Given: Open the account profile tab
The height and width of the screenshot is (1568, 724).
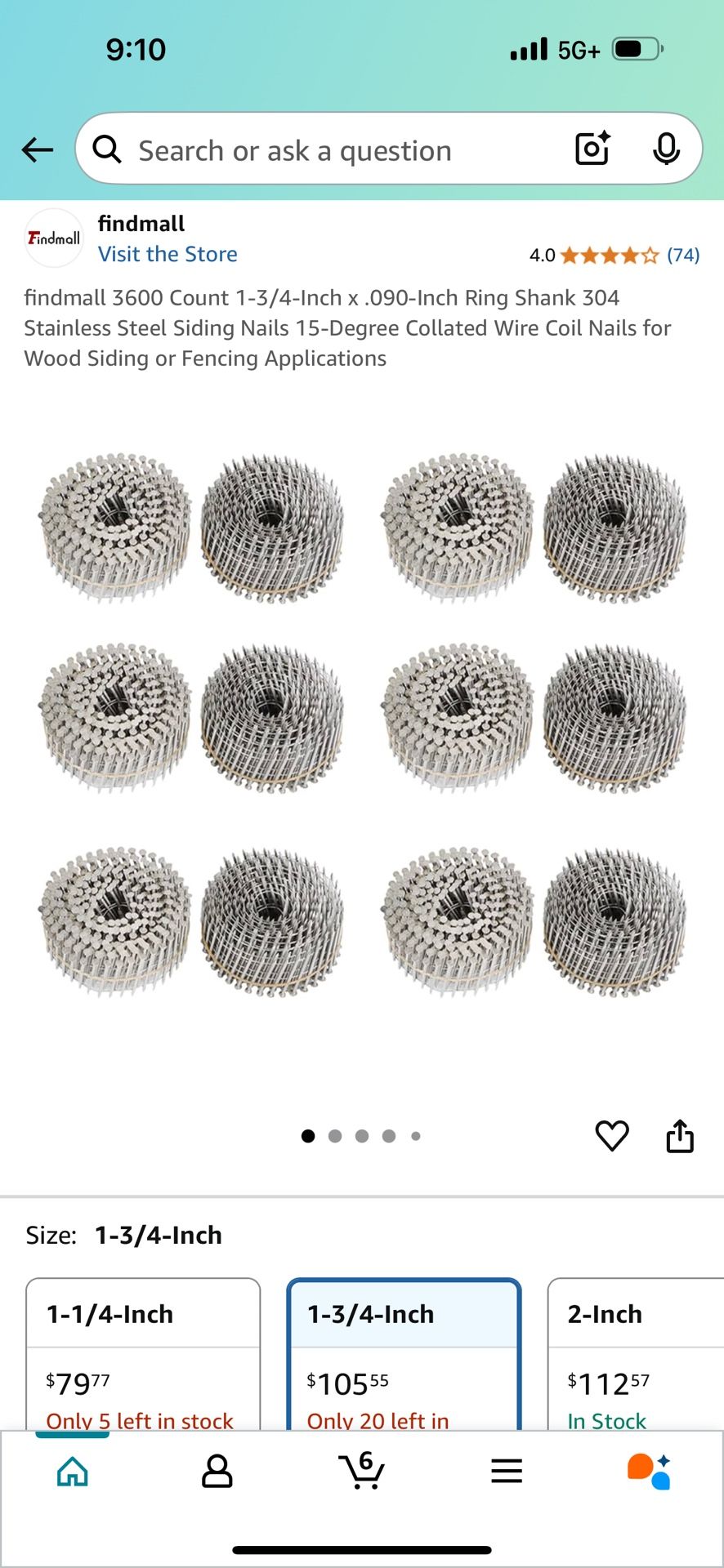Looking at the screenshot, I should [217, 1472].
